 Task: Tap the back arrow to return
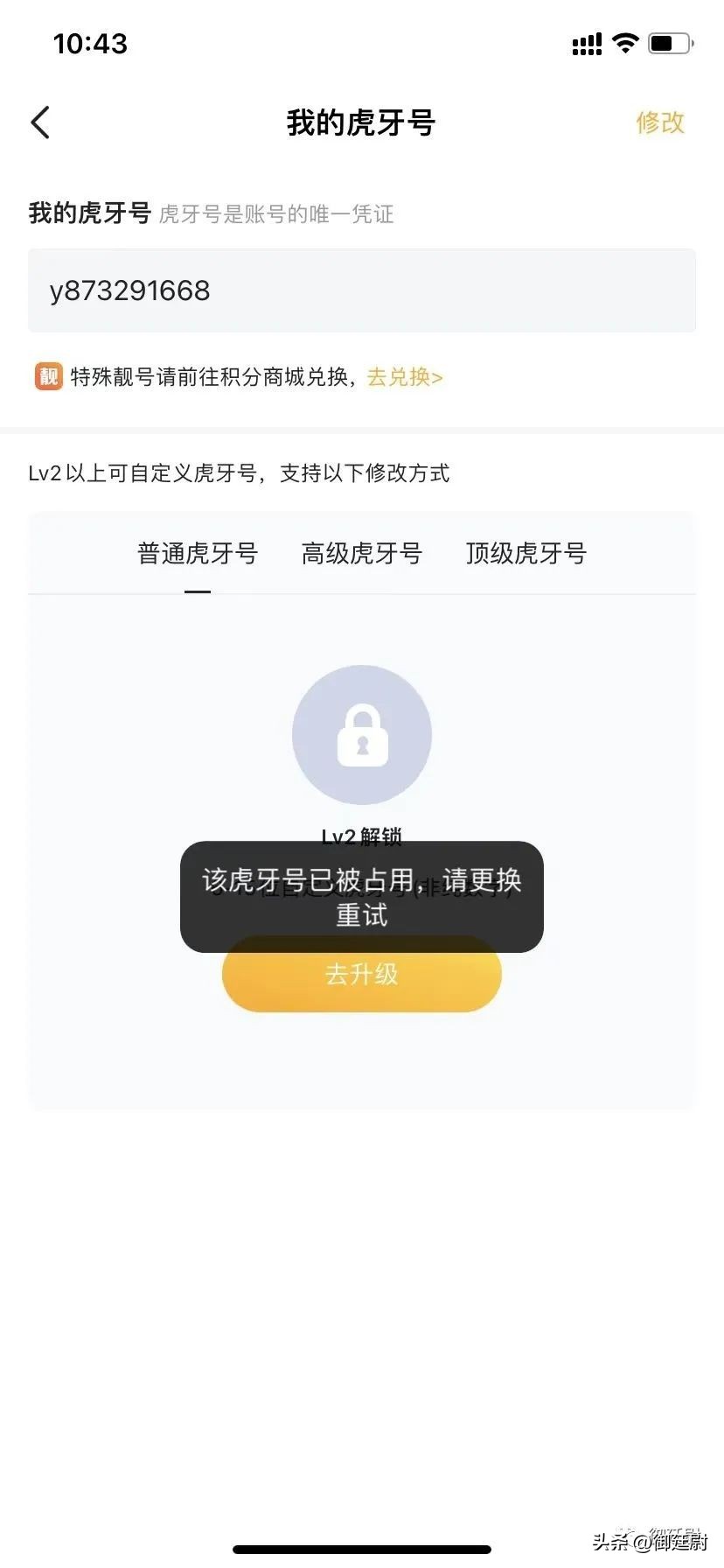[39, 122]
